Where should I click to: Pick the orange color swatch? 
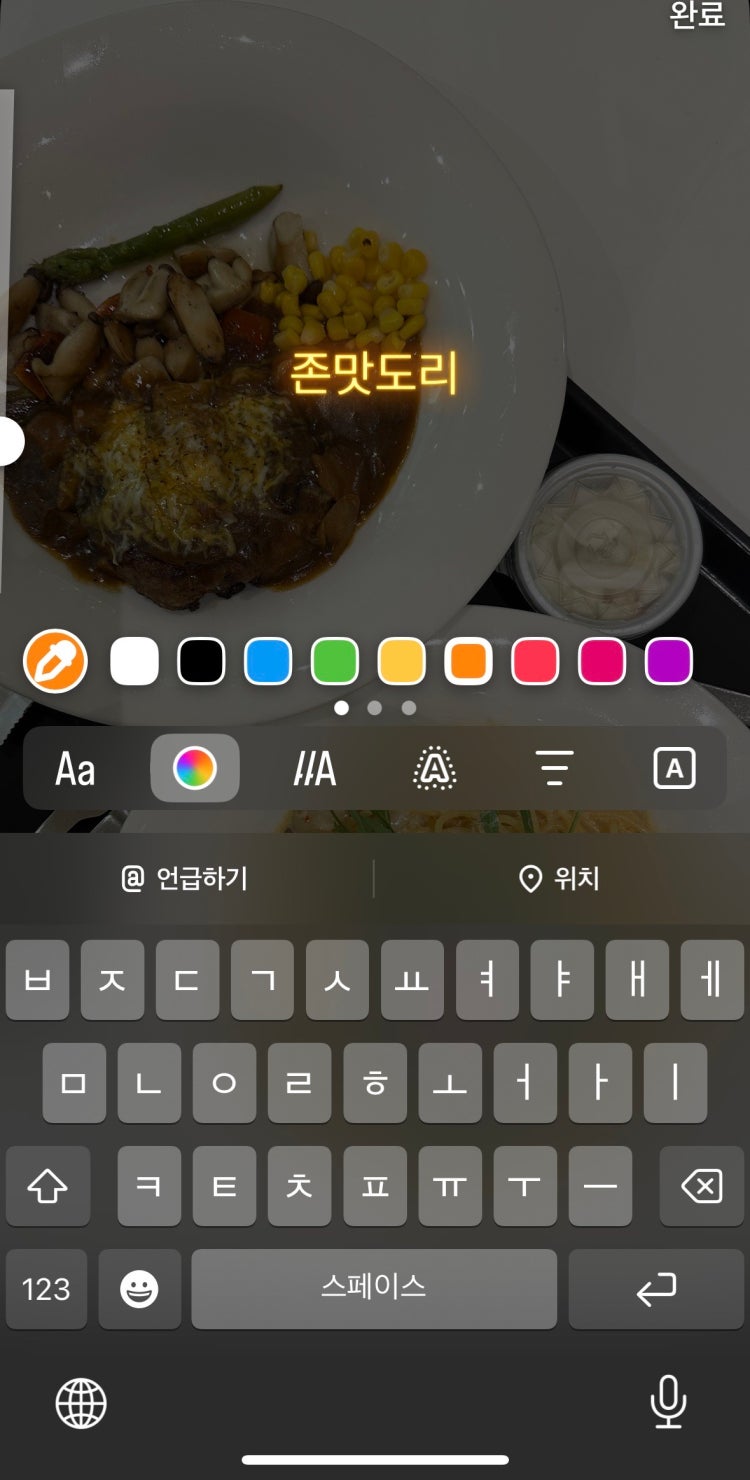coord(468,662)
